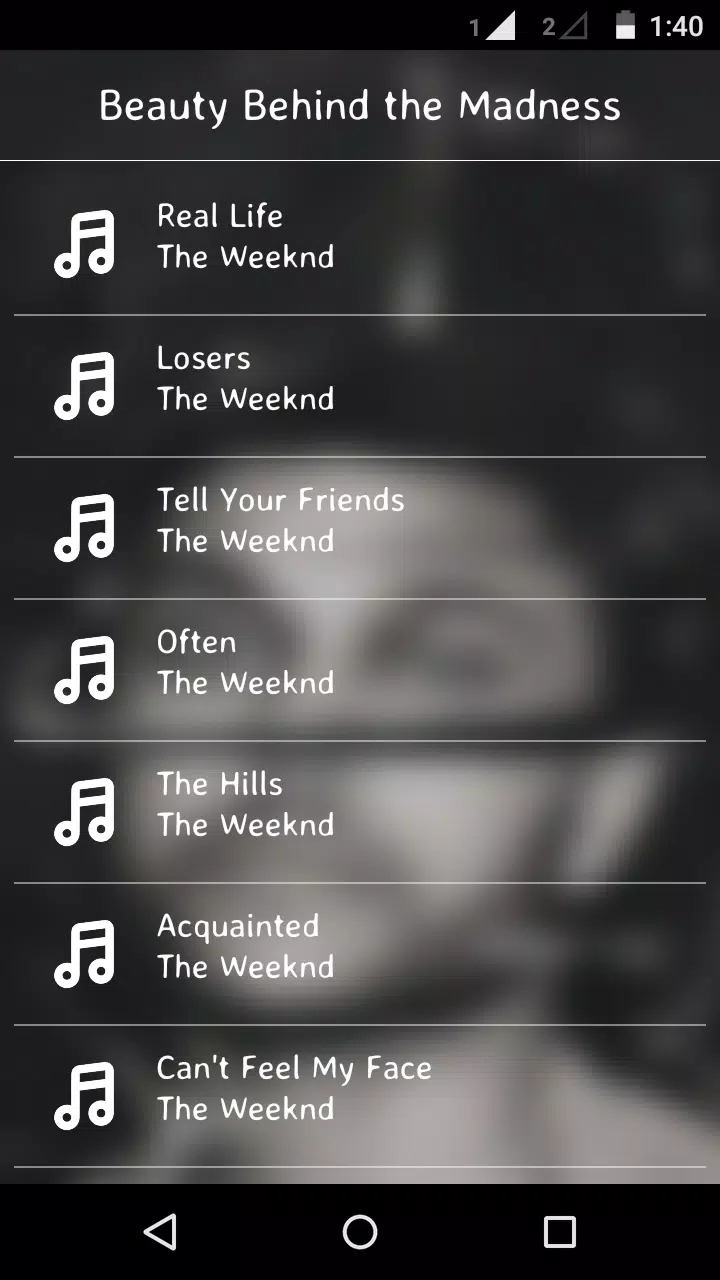Image resolution: width=720 pixels, height=1280 pixels.
Task: Open recent apps with the square button
Action: 560,1232
